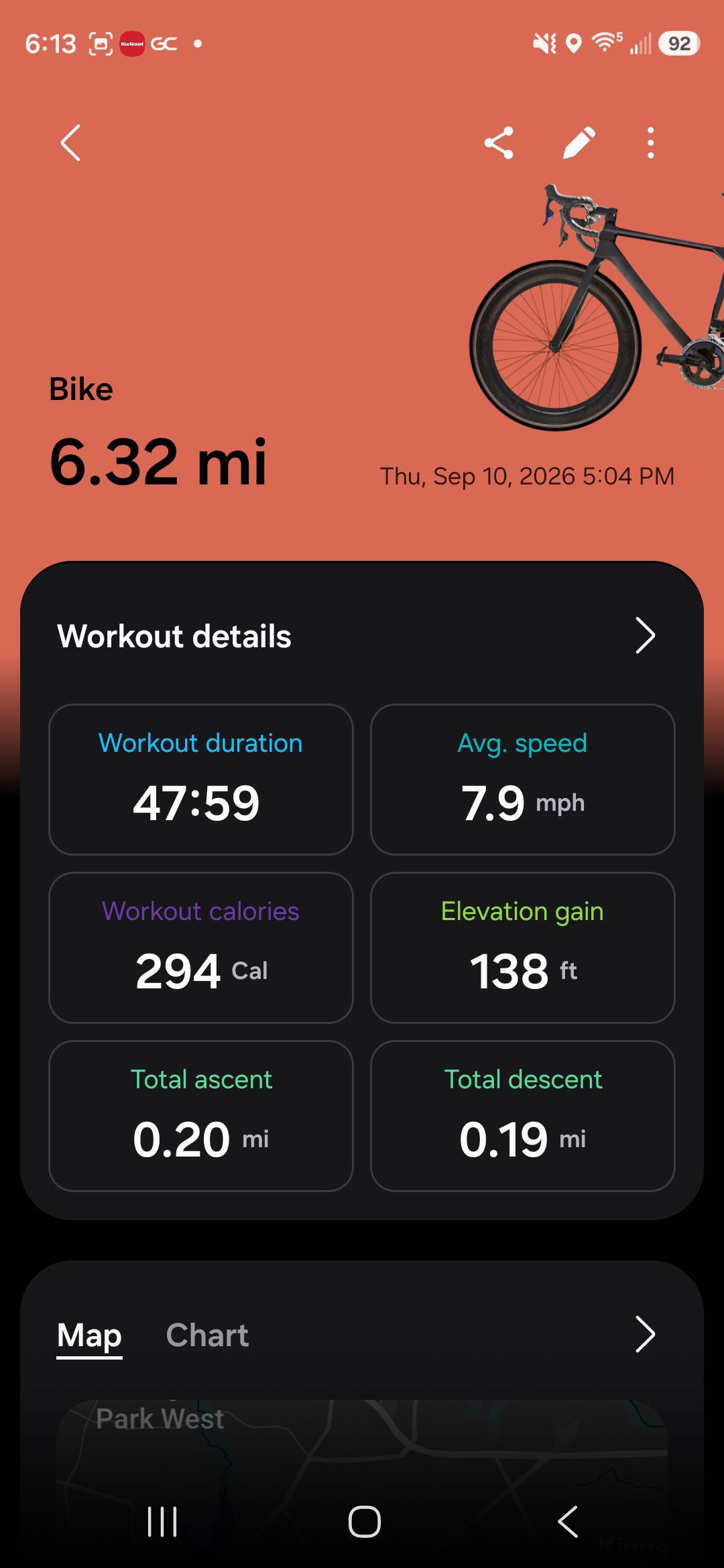
Task: Go back using the top-left arrow
Action: (70, 143)
